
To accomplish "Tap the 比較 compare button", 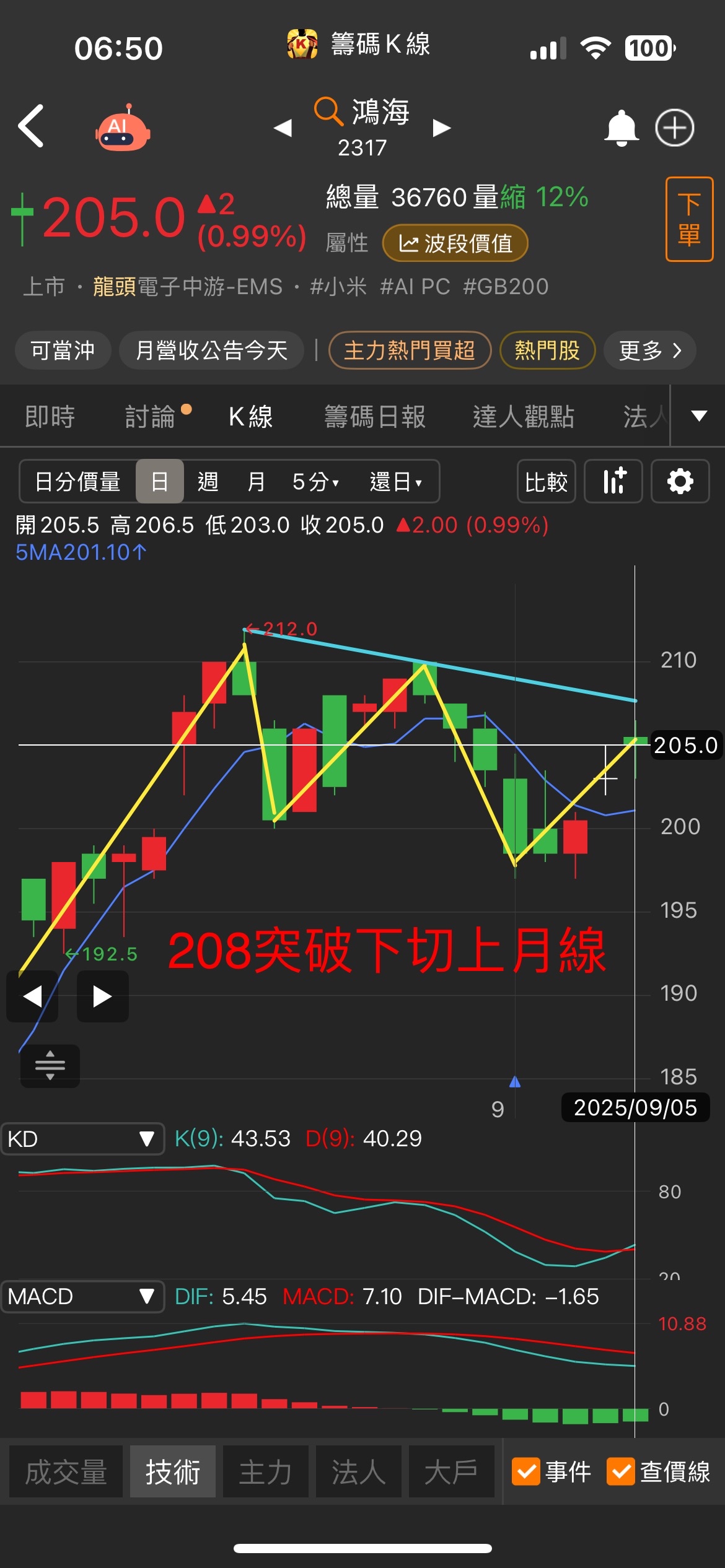I will click(547, 481).
